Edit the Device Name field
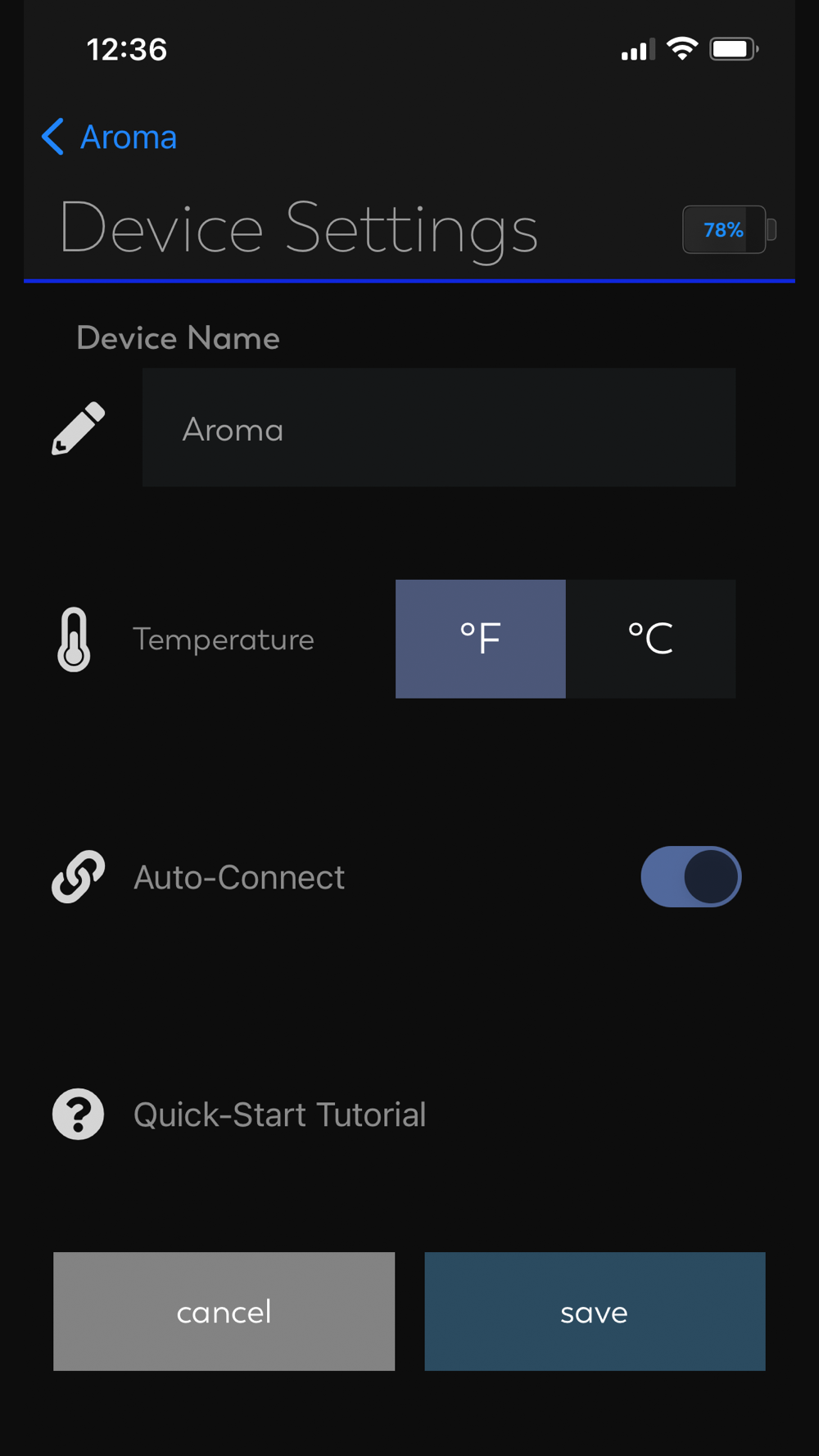Image resolution: width=819 pixels, height=1456 pixels. 439,427
